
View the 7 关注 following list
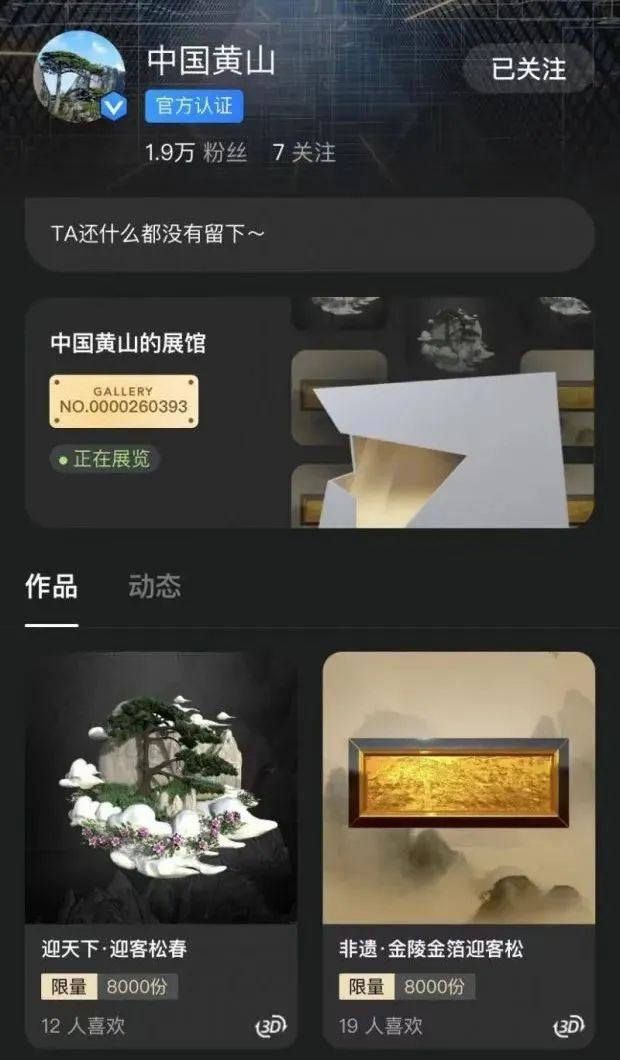point(304,153)
